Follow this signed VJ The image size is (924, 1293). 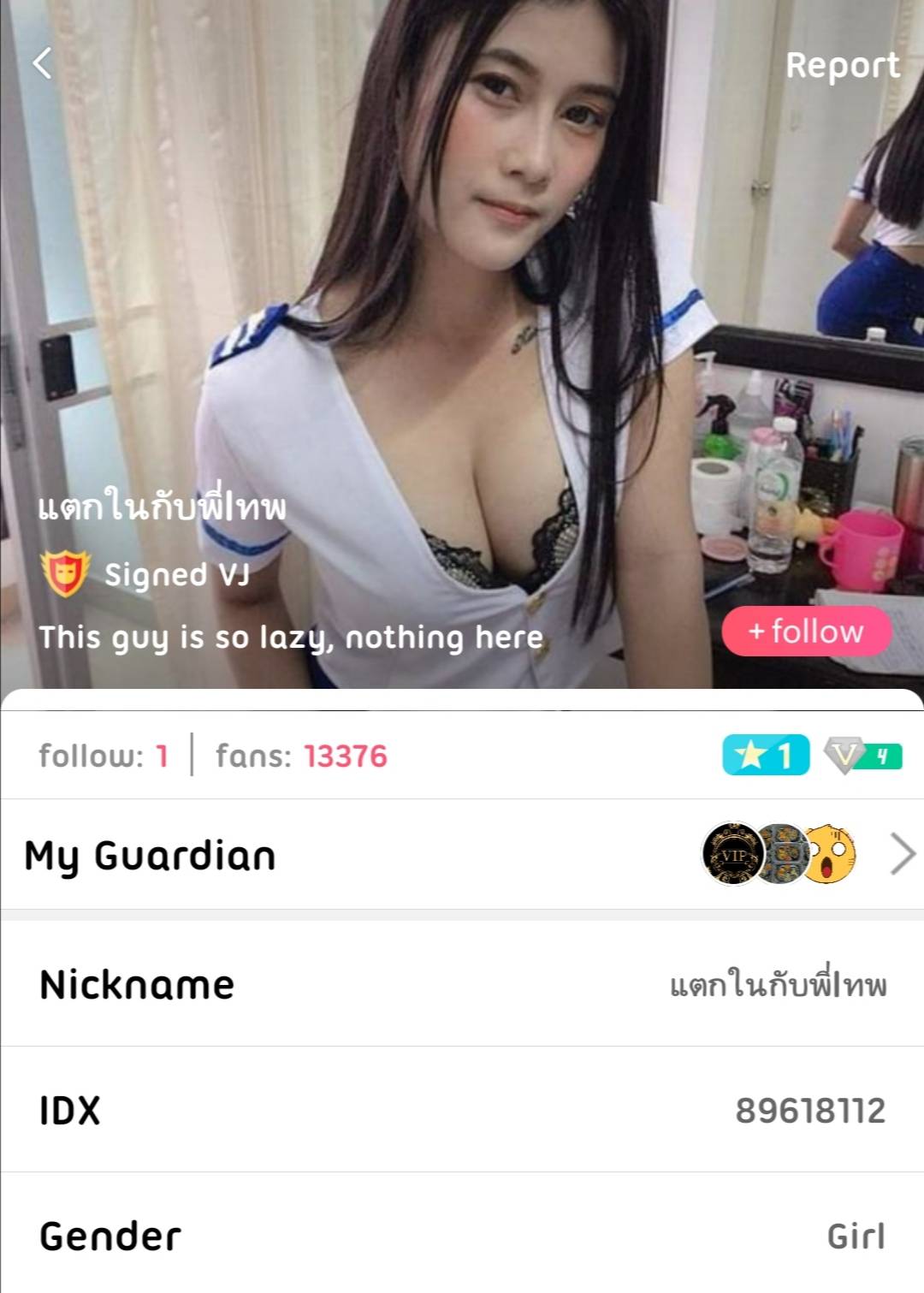click(x=806, y=632)
